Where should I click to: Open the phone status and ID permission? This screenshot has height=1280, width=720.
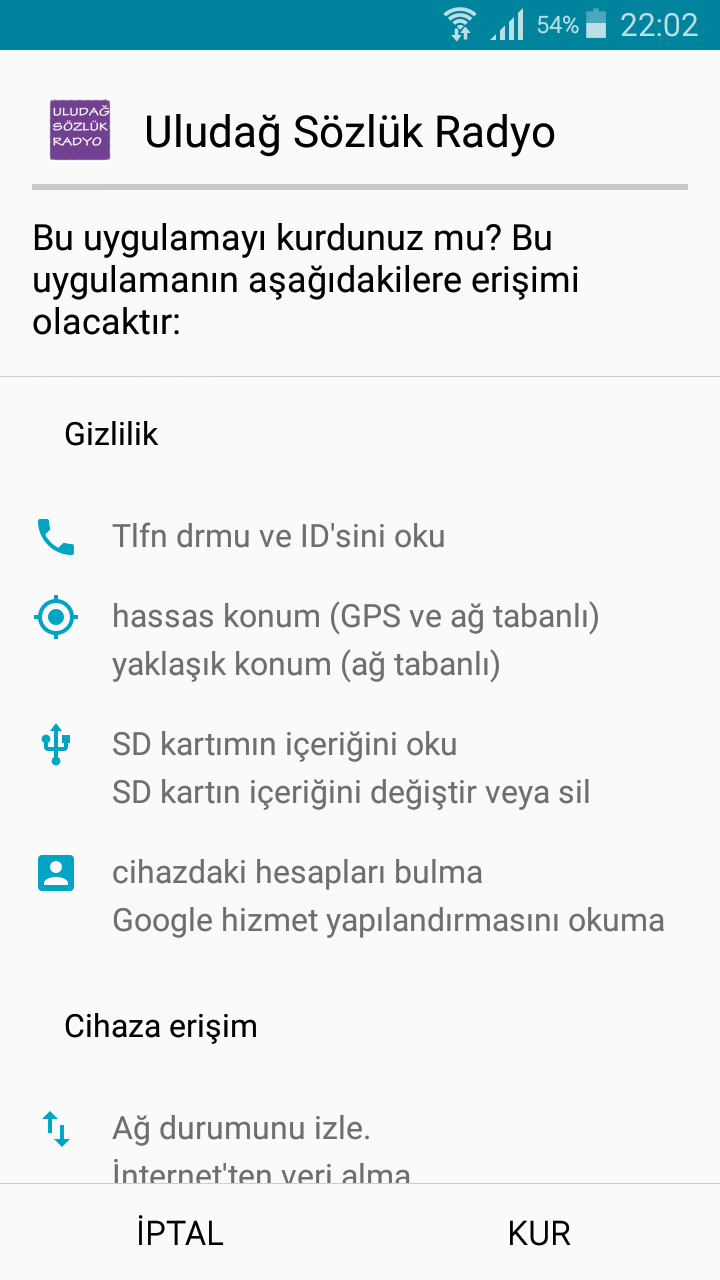click(x=278, y=537)
